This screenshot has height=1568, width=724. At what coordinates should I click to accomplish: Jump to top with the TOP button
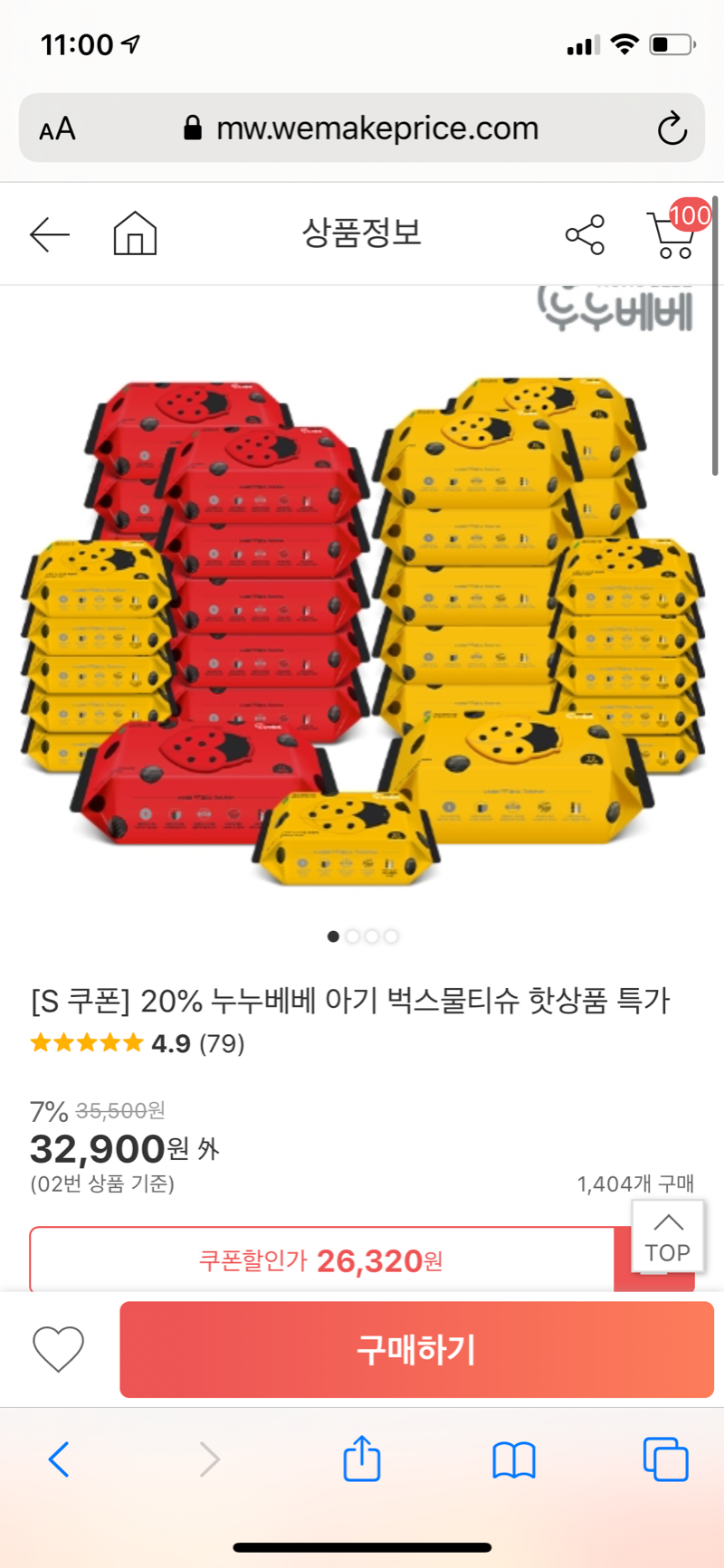click(x=668, y=1237)
